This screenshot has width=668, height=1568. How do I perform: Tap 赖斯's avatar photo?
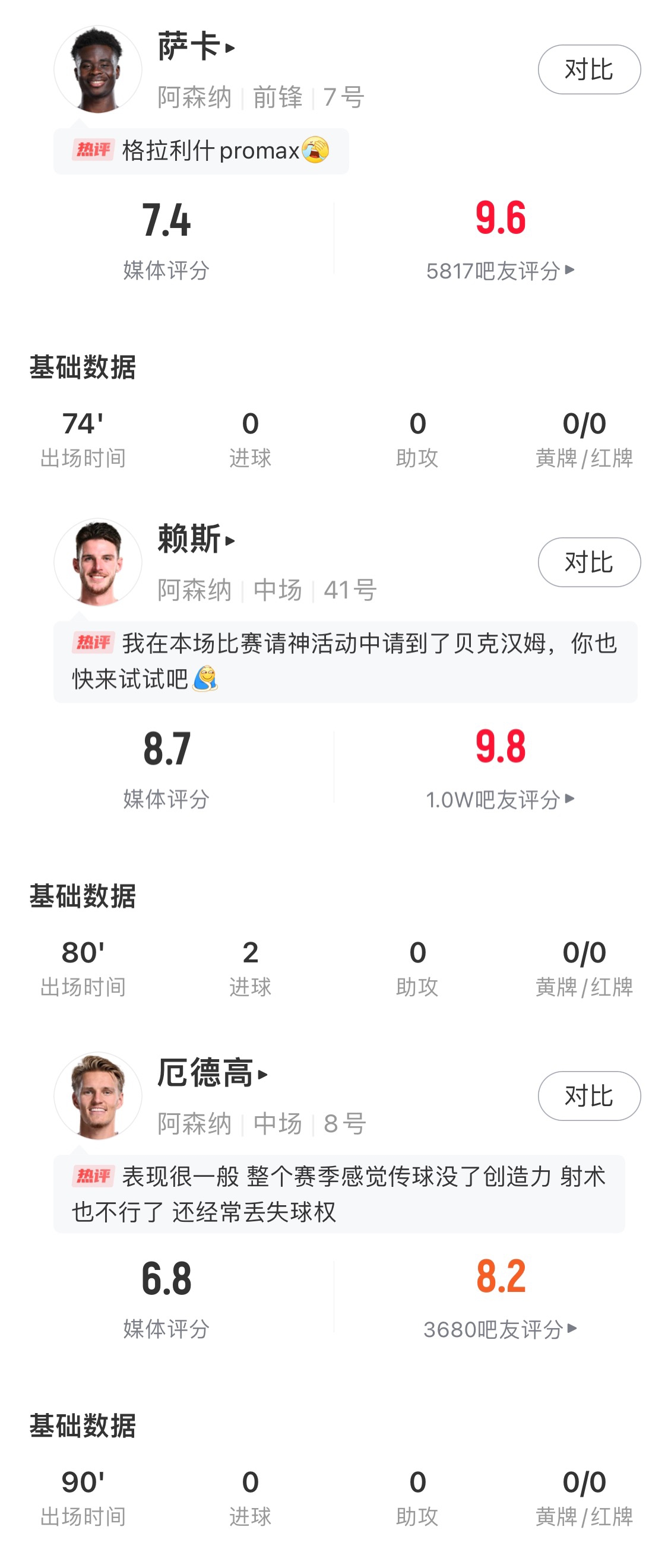click(98, 562)
